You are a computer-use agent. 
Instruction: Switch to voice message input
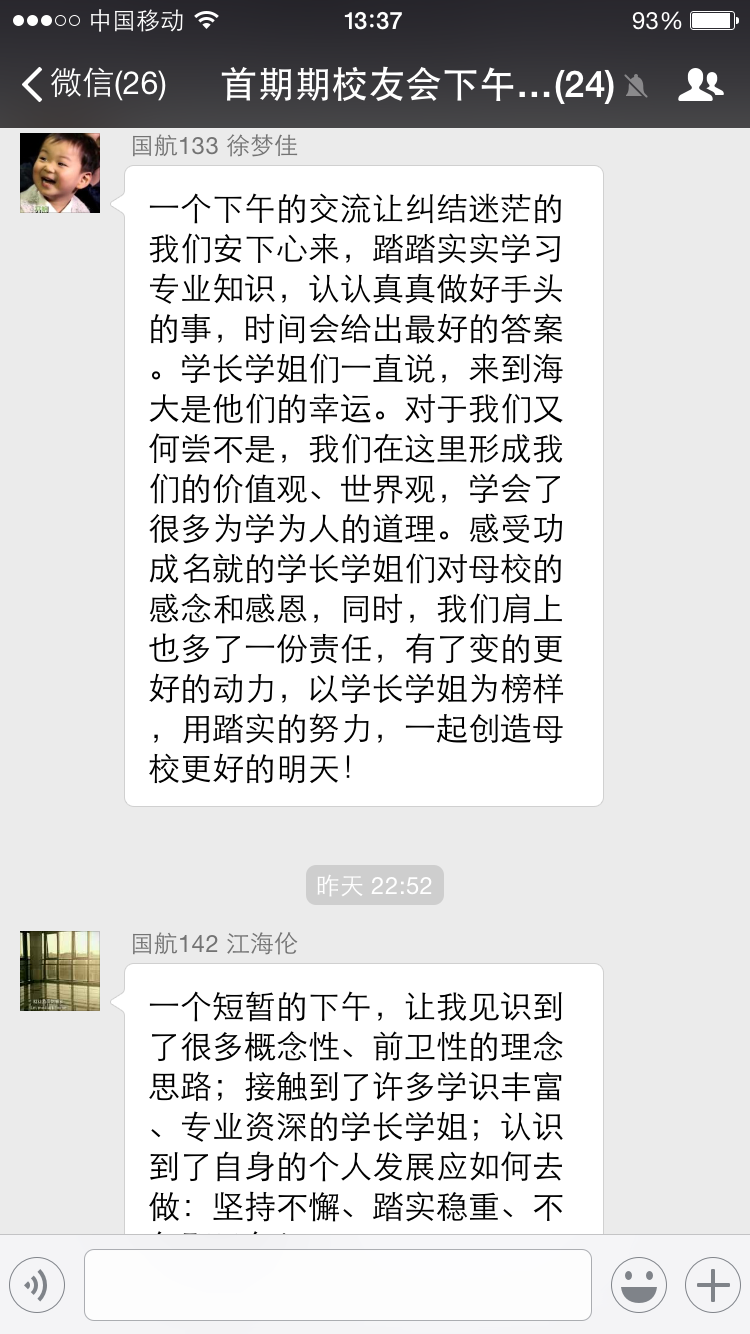click(37, 1284)
